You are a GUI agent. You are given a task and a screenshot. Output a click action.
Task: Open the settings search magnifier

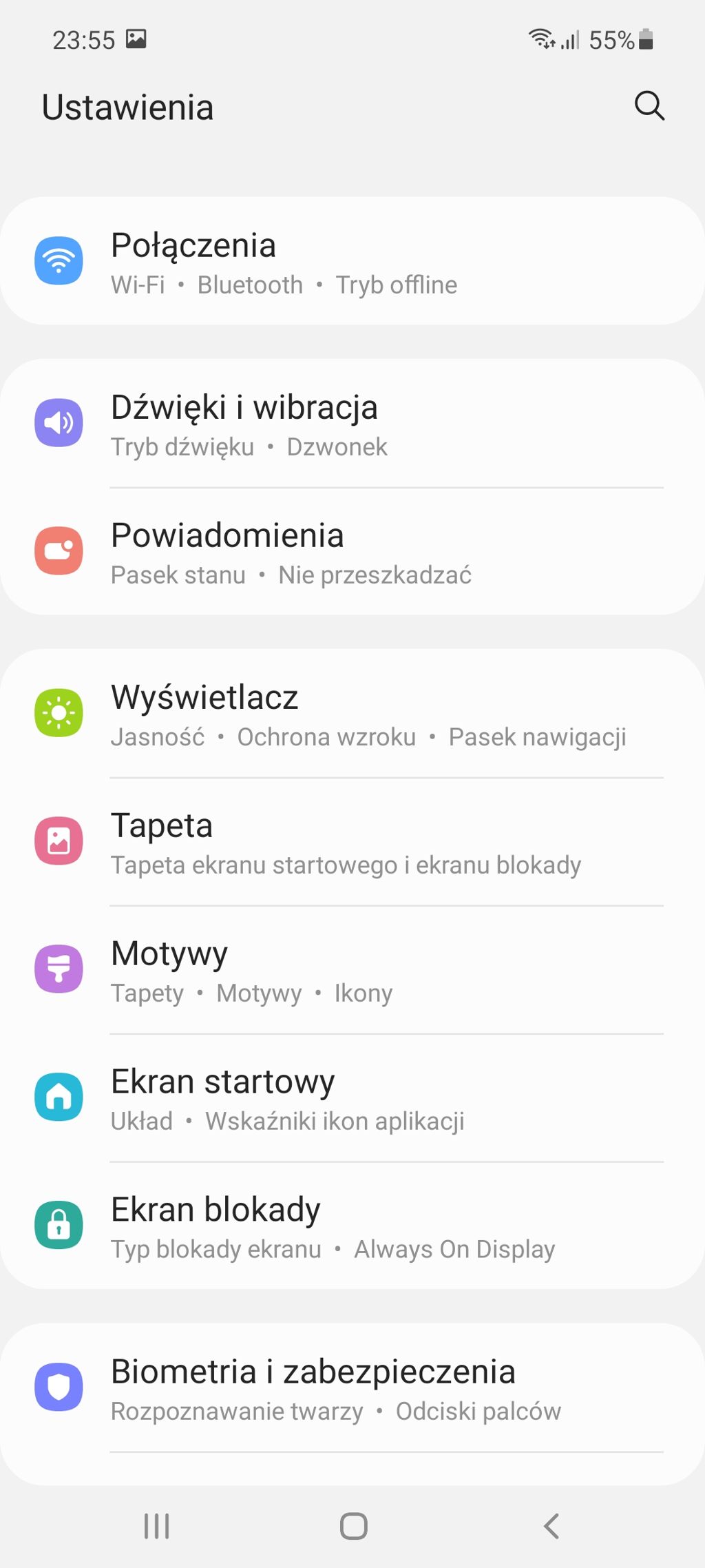(649, 106)
